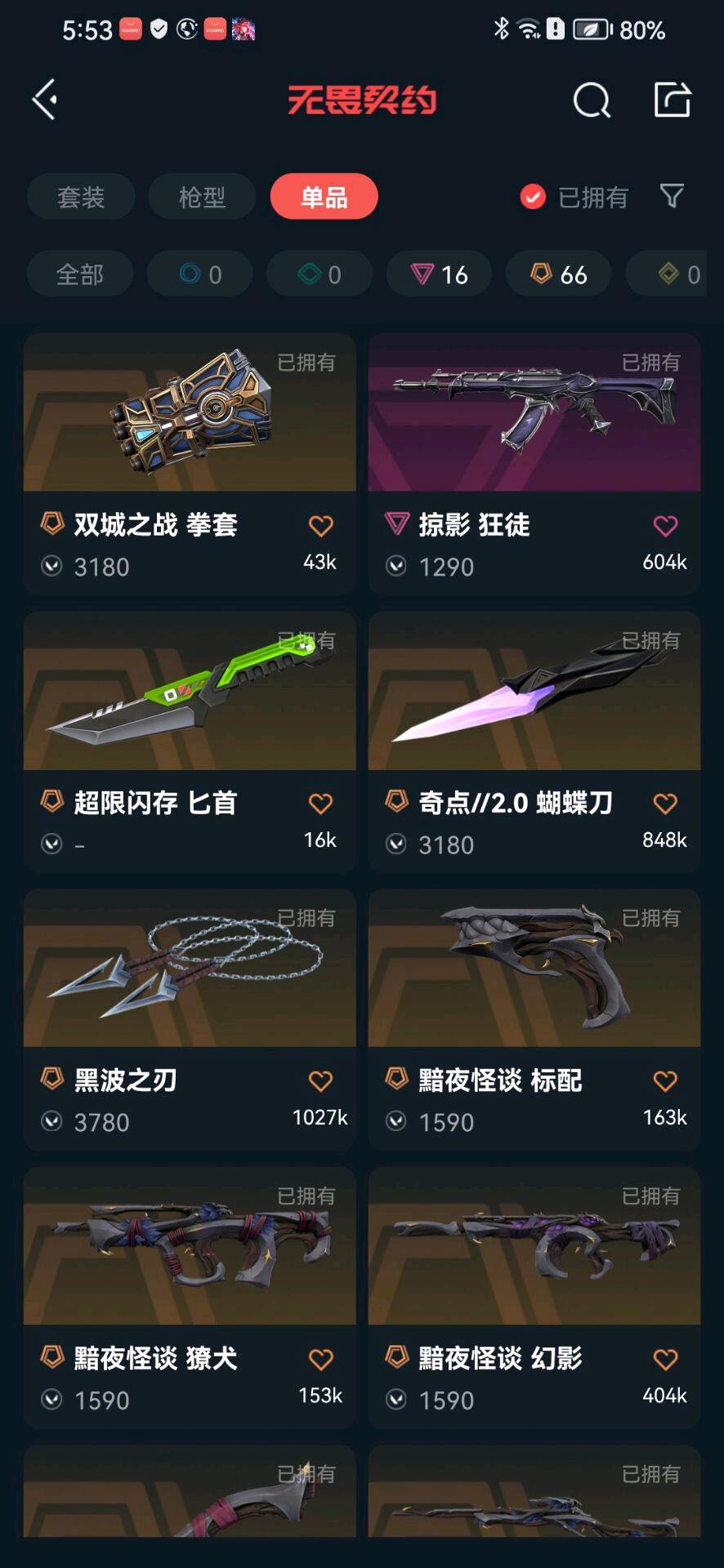724x1568 pixels.
Task: Uncheck the 已拥有 filter checkbox
Action: click(533, 197)
